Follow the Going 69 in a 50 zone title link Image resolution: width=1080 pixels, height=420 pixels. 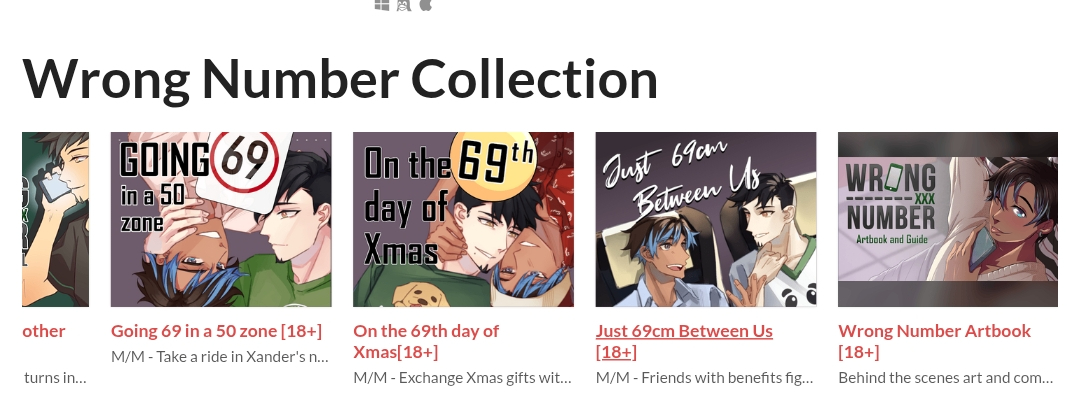pos(216,331)
